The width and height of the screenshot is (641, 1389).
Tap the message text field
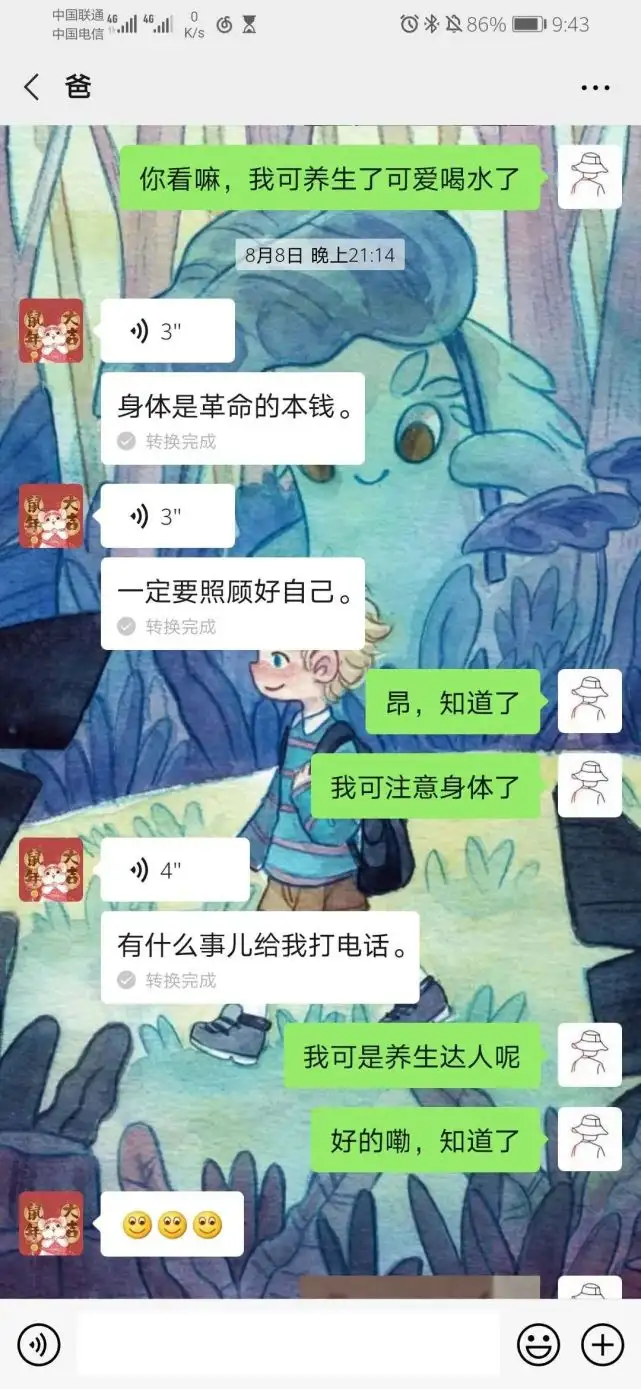(x=288, y=1344)
